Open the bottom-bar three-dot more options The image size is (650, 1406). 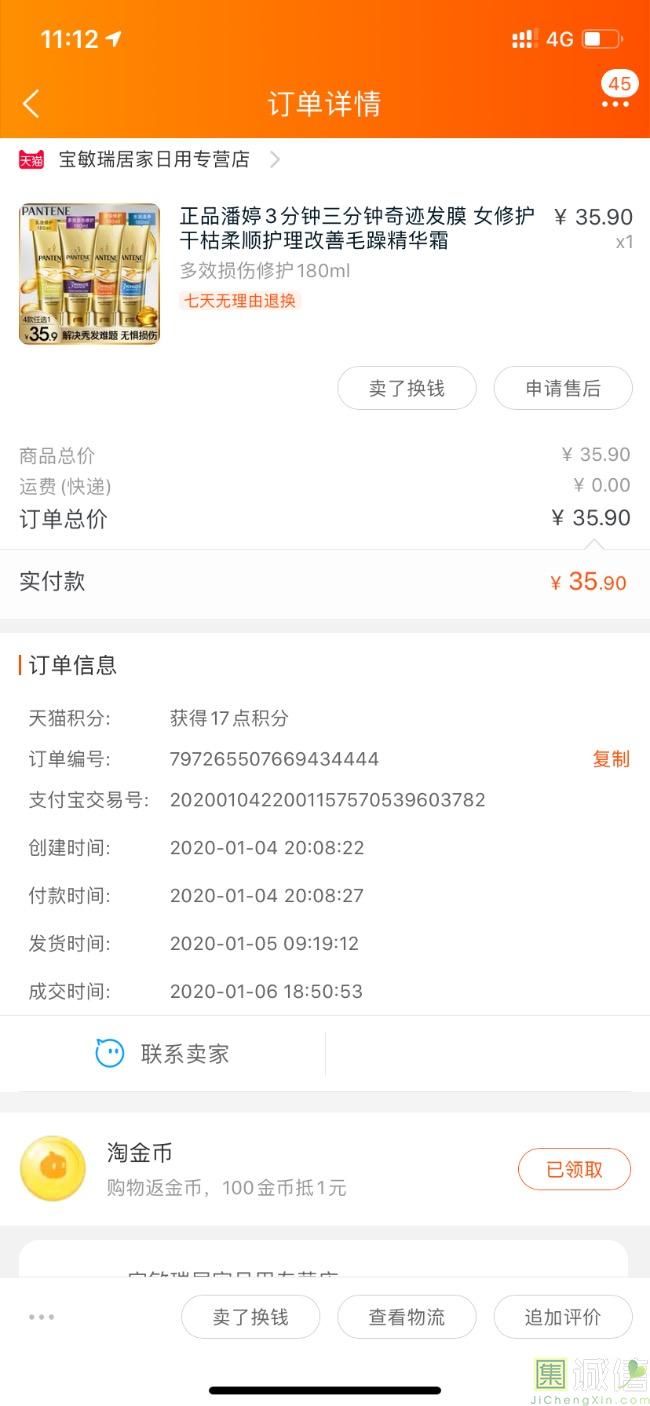tap(42, 1317)
